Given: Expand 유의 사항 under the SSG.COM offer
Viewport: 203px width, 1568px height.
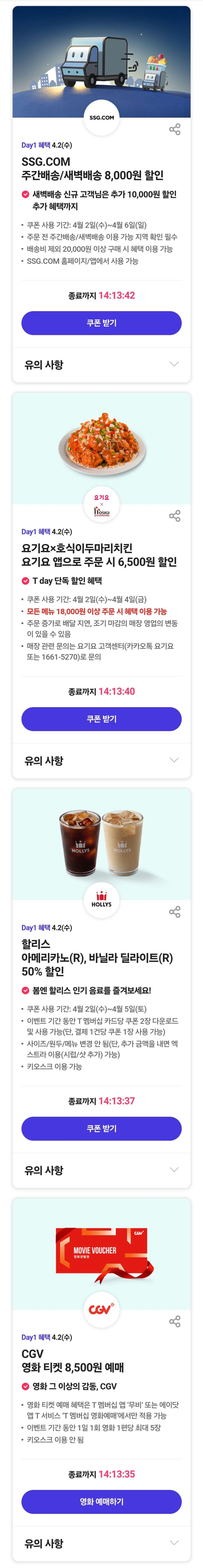Looking at the screenshot, I should click(101, 365).
